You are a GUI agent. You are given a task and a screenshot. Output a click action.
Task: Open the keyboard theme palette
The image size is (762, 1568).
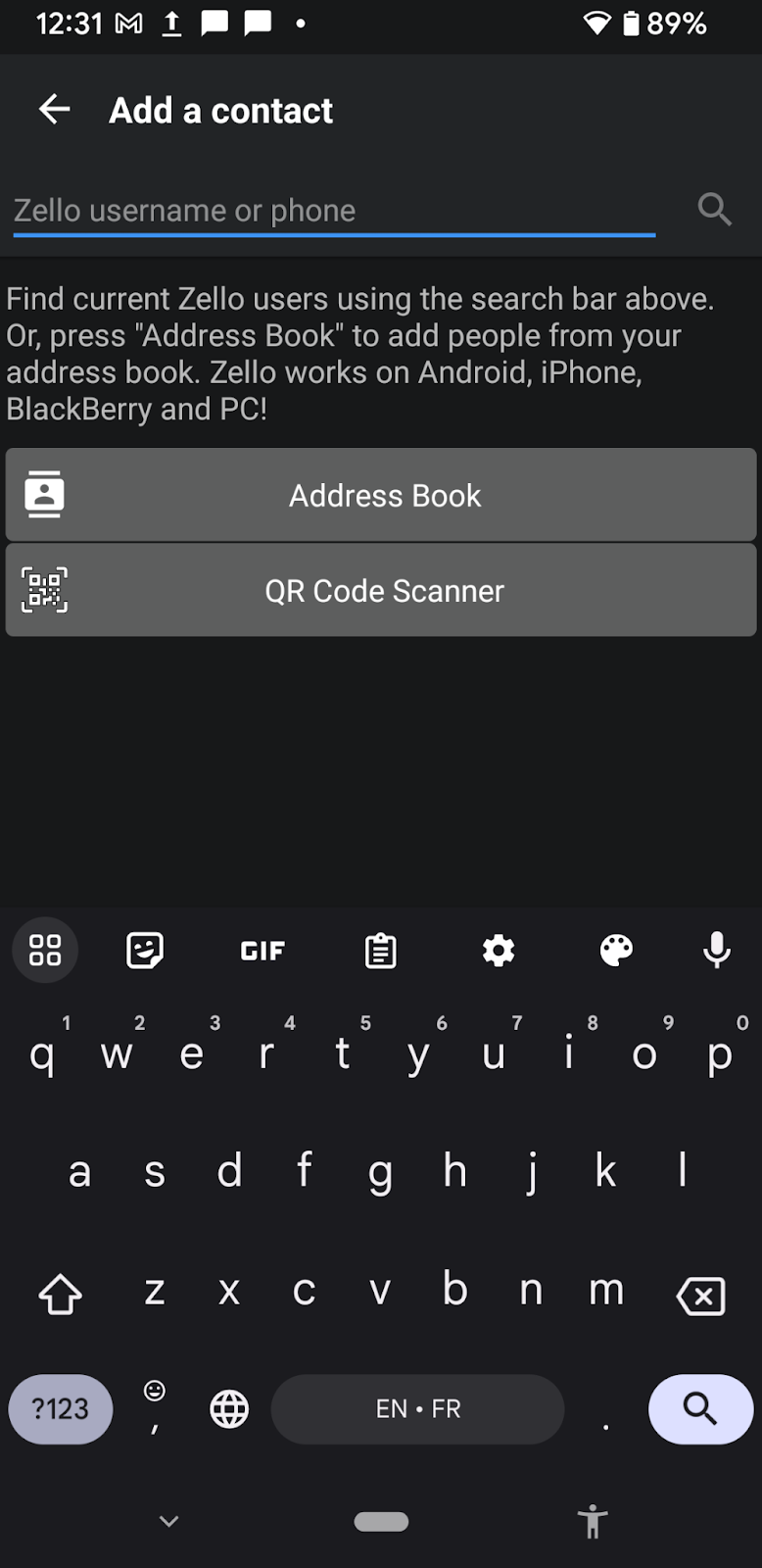coord(616,951)
